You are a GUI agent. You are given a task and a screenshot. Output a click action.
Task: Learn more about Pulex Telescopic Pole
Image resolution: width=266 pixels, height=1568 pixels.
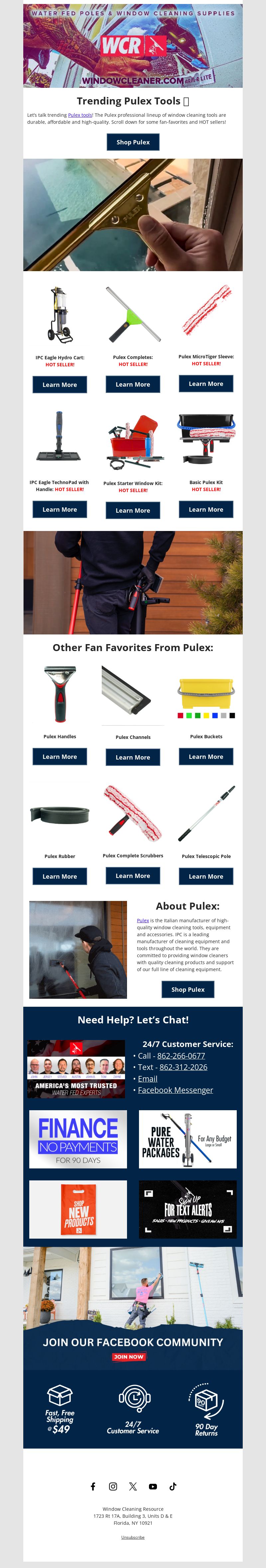tap(206, 877)
